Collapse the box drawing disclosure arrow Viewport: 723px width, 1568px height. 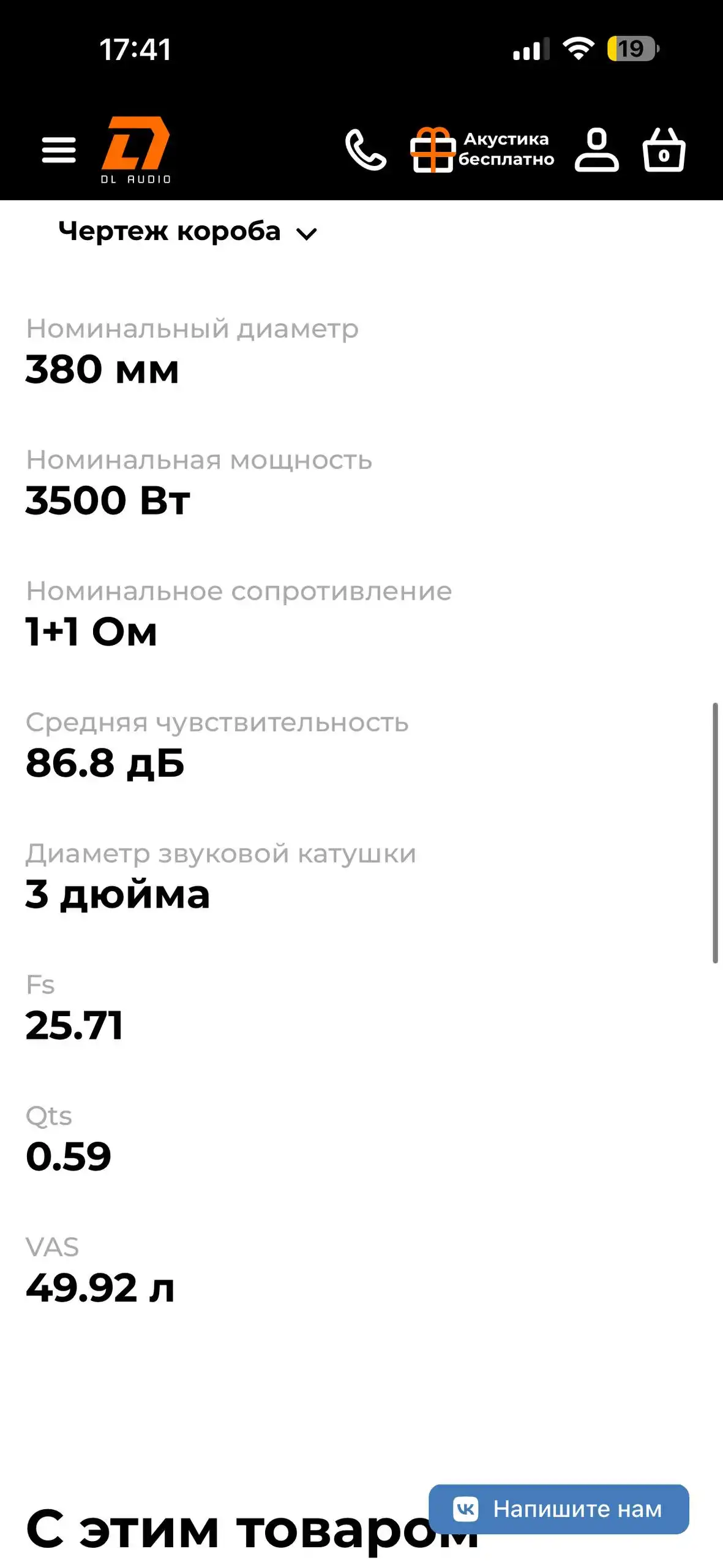tap(307, 233)
